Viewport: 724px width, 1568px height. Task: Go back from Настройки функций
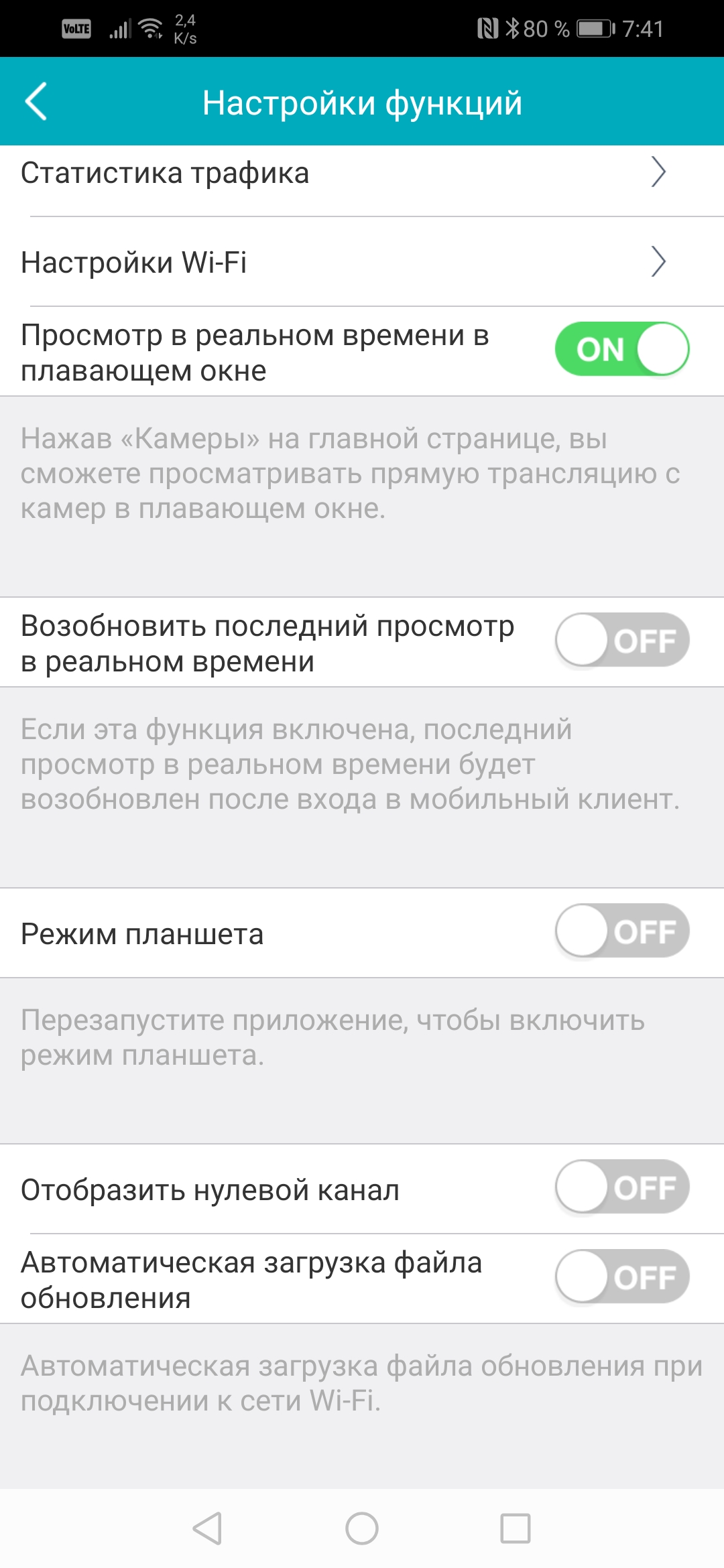pos(36,102)
